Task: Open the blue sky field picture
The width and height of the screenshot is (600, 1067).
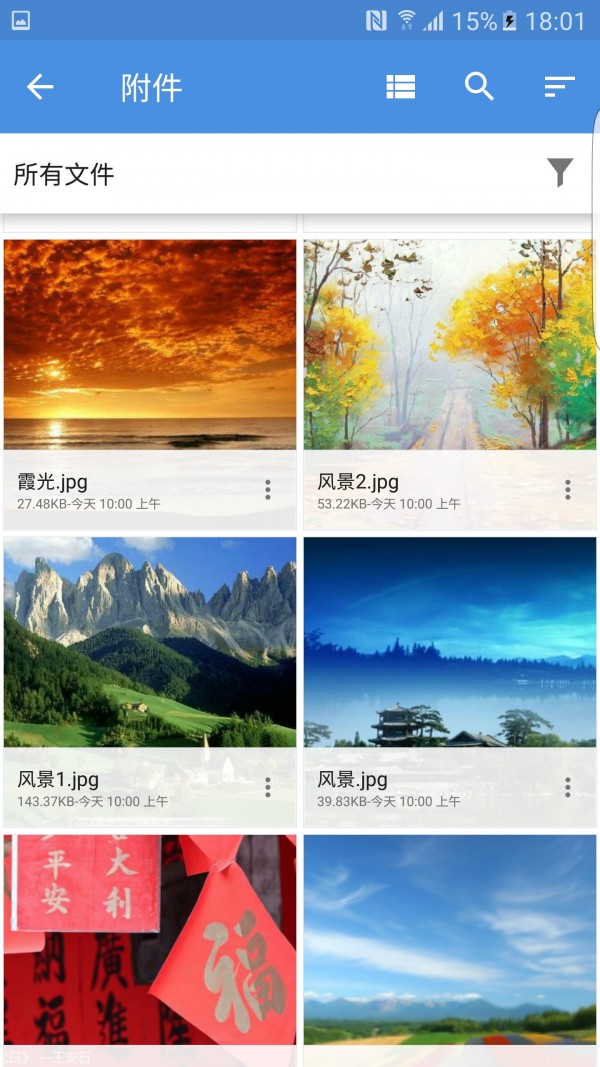Action: 450,940
